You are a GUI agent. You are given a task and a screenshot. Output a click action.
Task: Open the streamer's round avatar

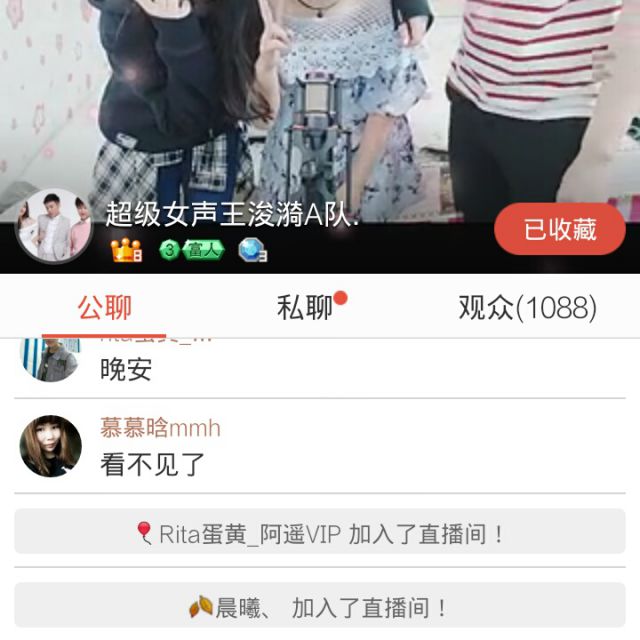click(54, 225)
